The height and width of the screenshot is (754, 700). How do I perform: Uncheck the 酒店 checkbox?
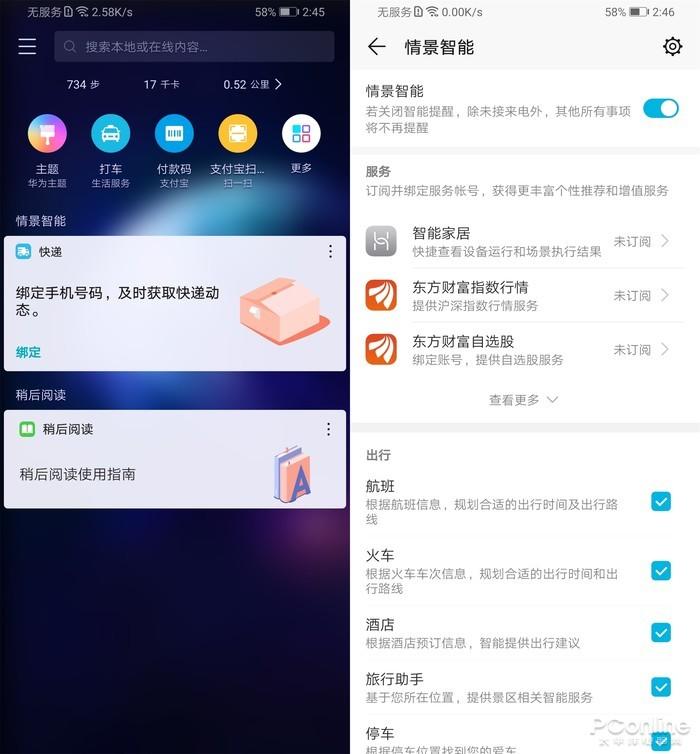pos(660,632)
